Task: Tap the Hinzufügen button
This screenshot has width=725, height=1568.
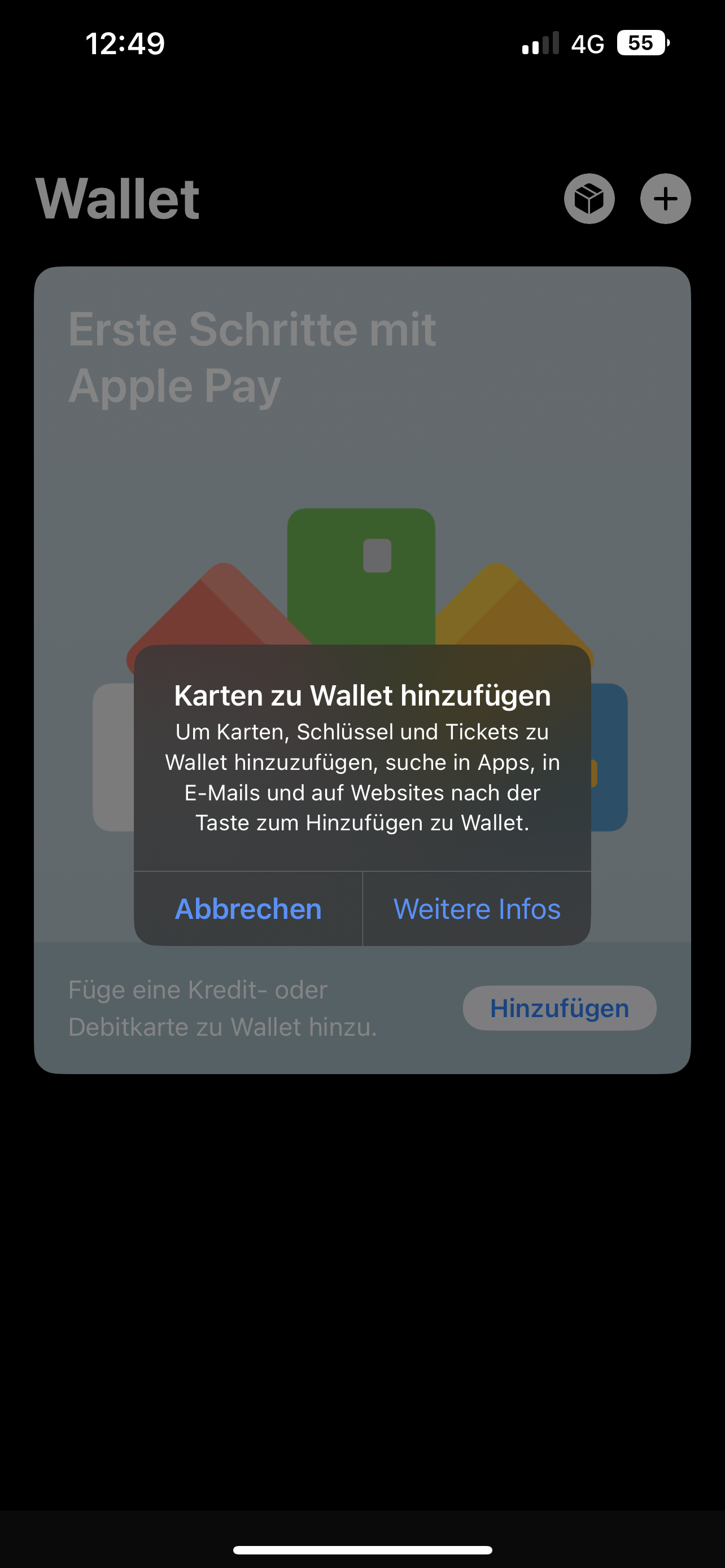Action: (x=559, y=1008)
